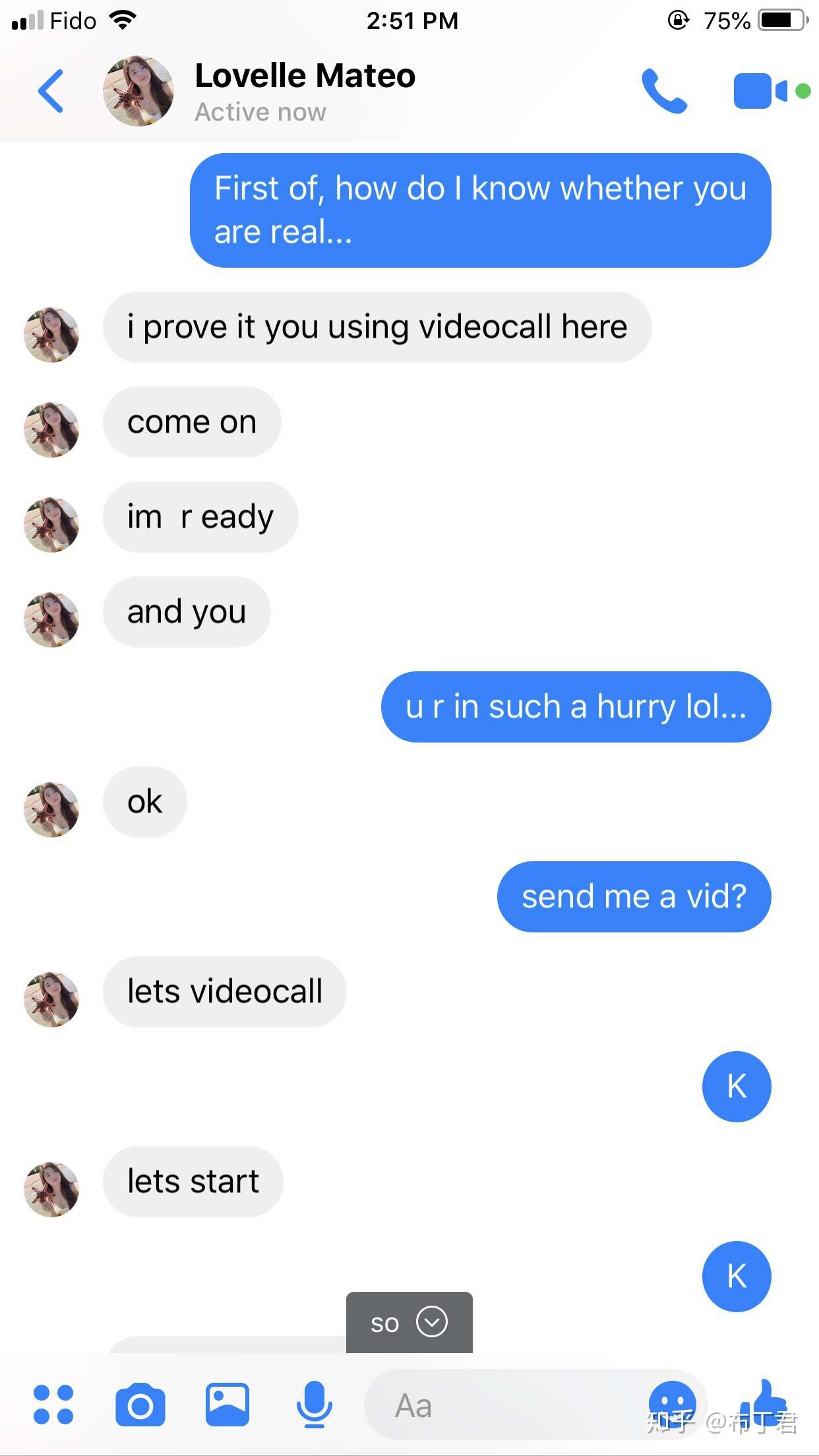Open the emoji picker in the text field
The height and width of the screenshot is (1456, 819).
(672, 1403)
